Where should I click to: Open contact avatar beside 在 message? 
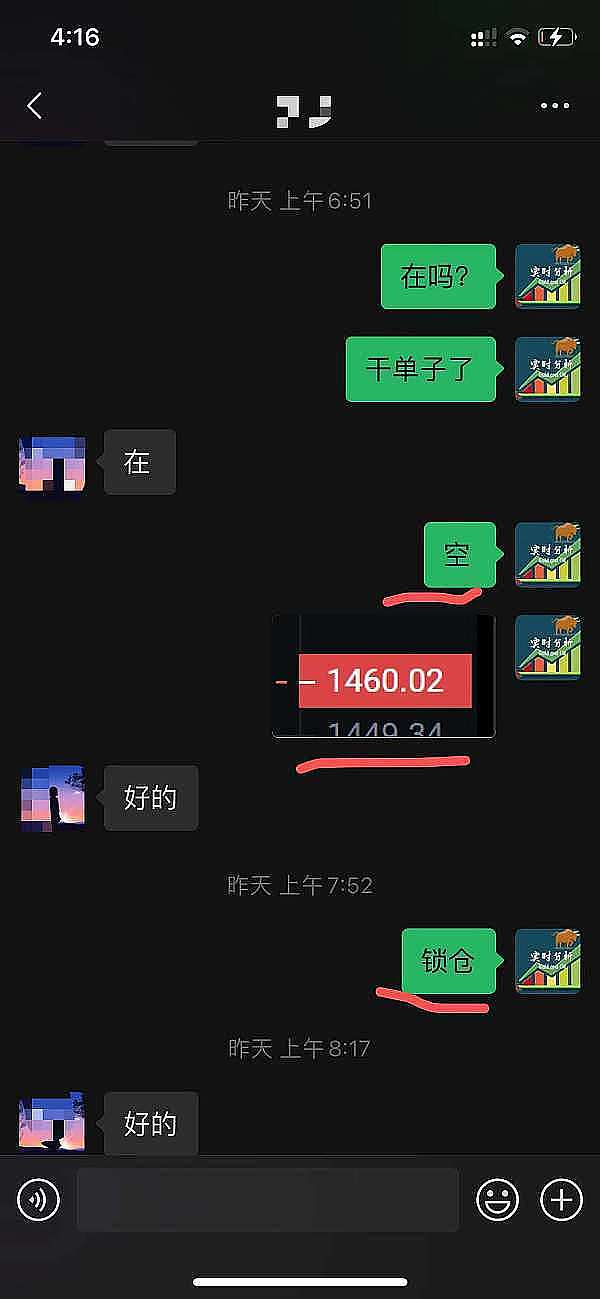[x=52, y=463]
